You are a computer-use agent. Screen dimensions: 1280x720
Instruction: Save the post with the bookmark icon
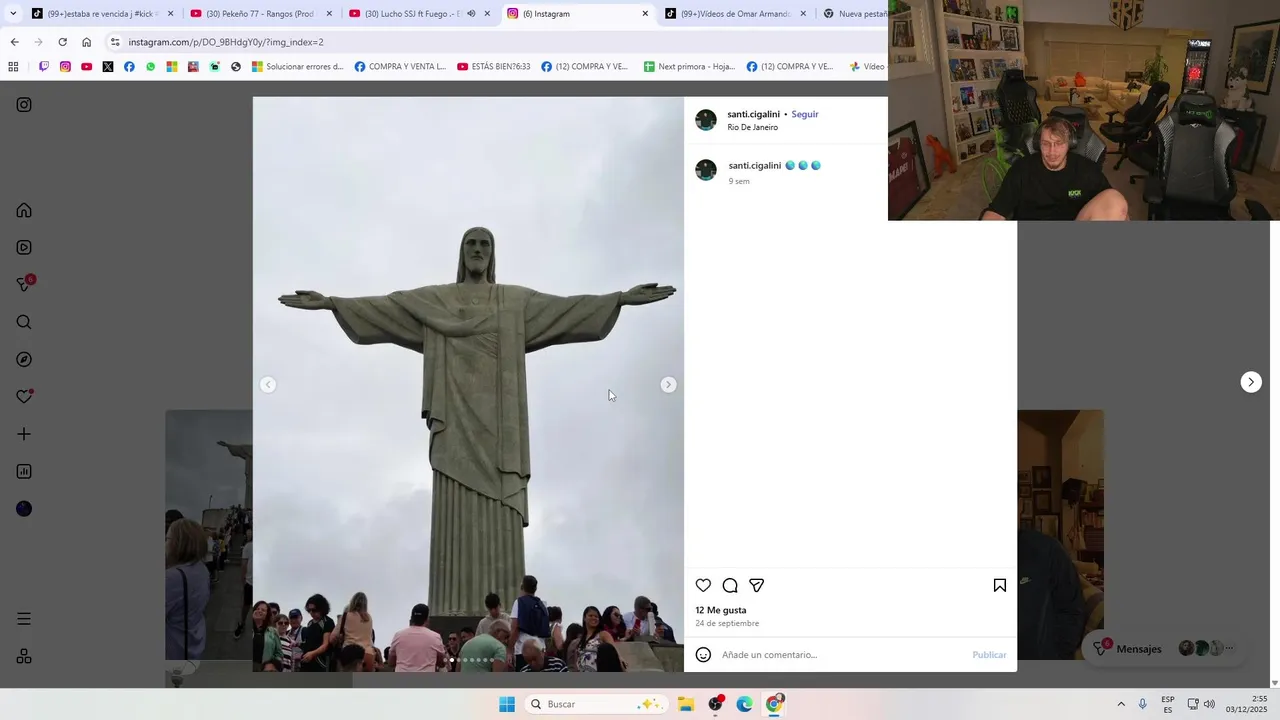[x=999, y=586]
